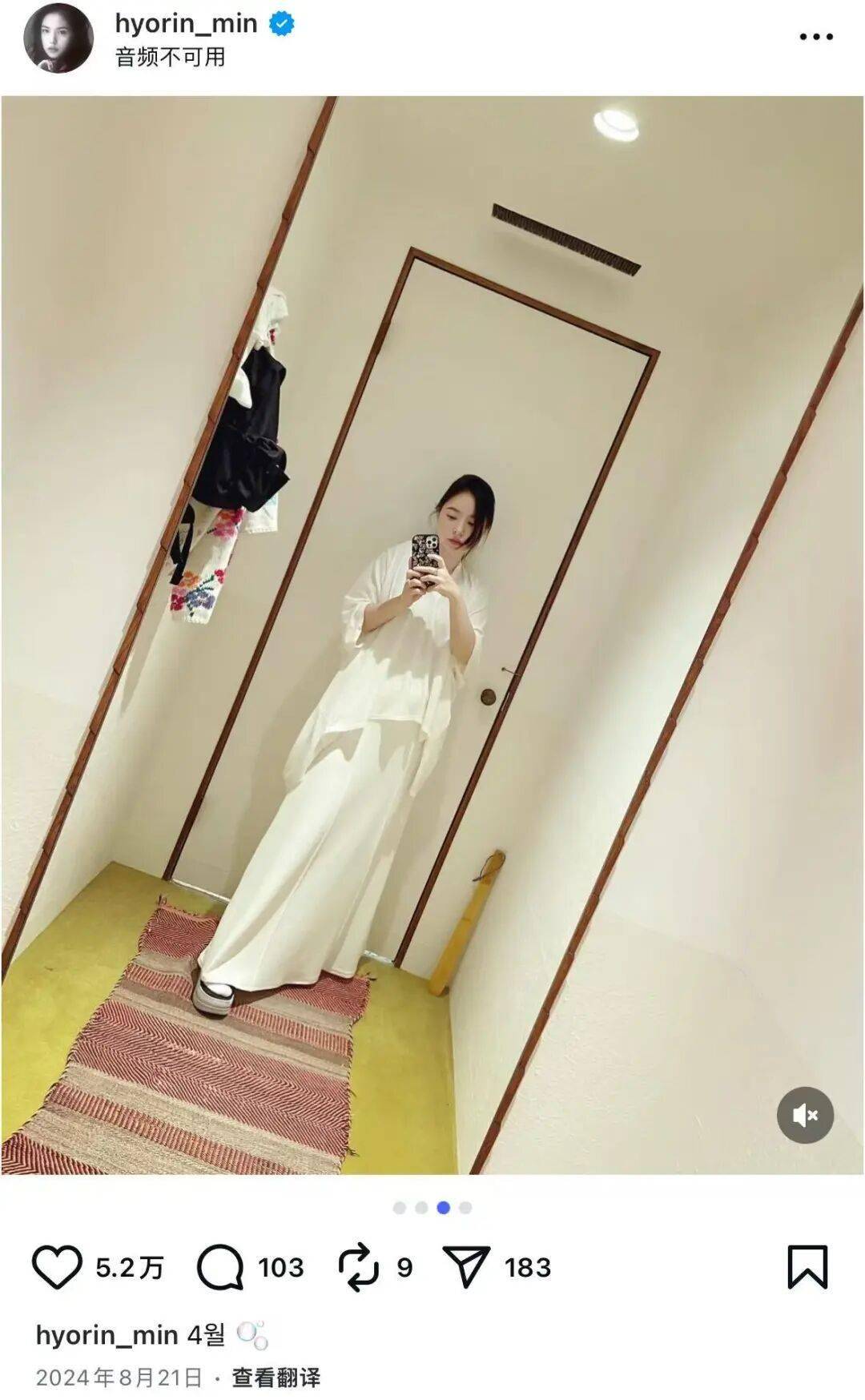Tap 查看翻译 to translate the caption

pyautogui.click(x=276, y=1377)
